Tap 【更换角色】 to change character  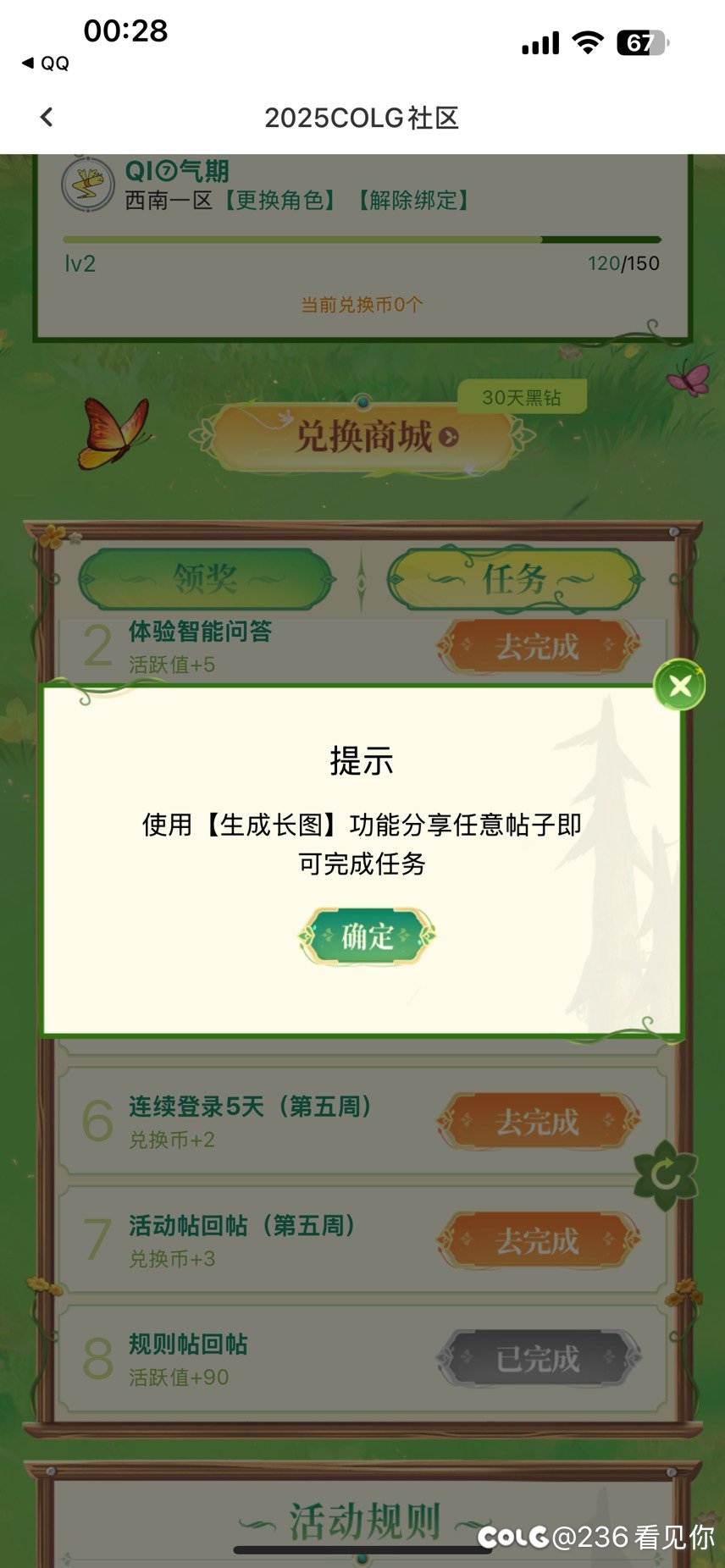click(279, 201)
